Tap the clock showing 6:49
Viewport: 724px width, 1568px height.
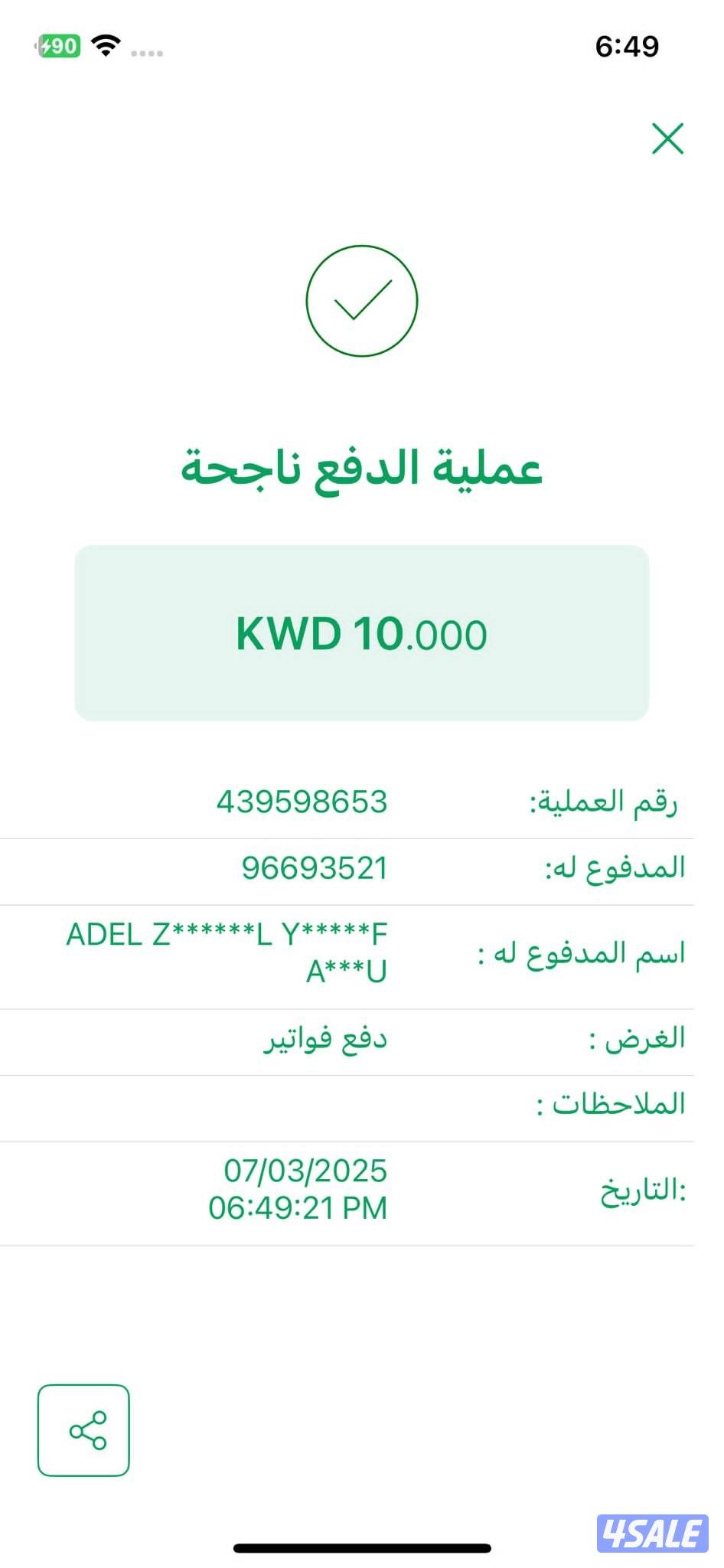[x=626, y=46]
